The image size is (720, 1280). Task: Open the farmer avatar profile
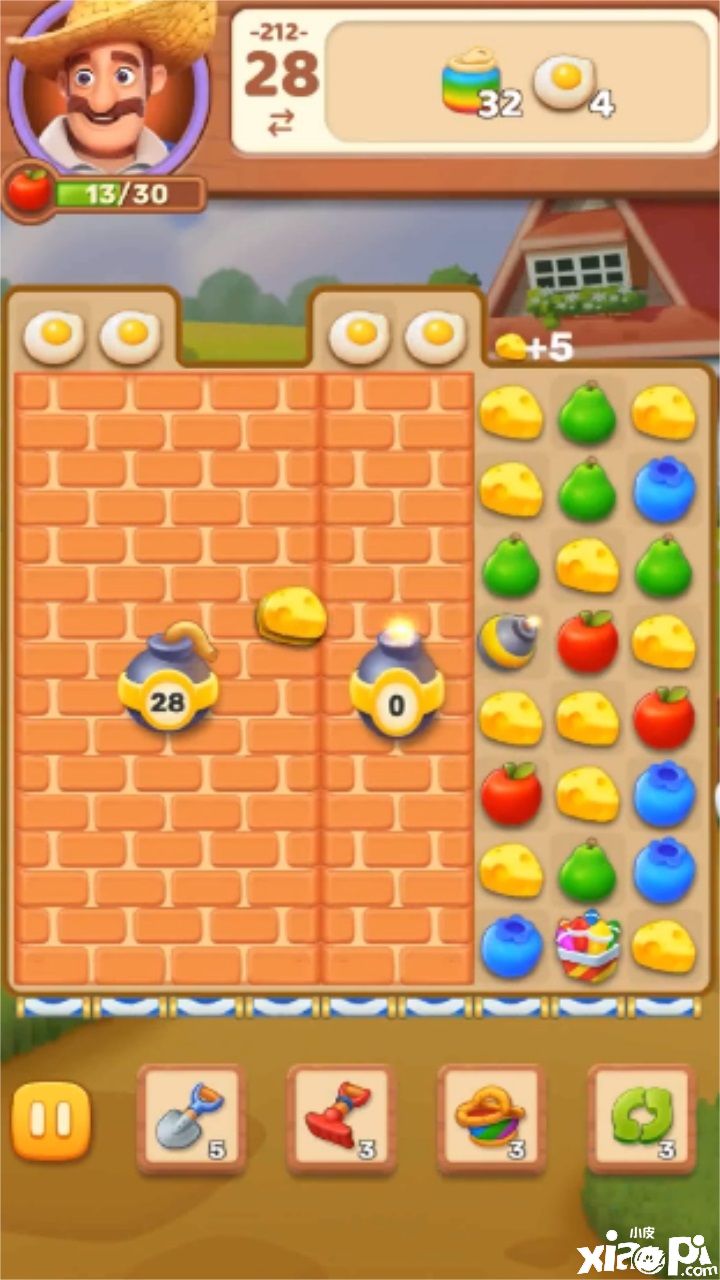point(108,85)
